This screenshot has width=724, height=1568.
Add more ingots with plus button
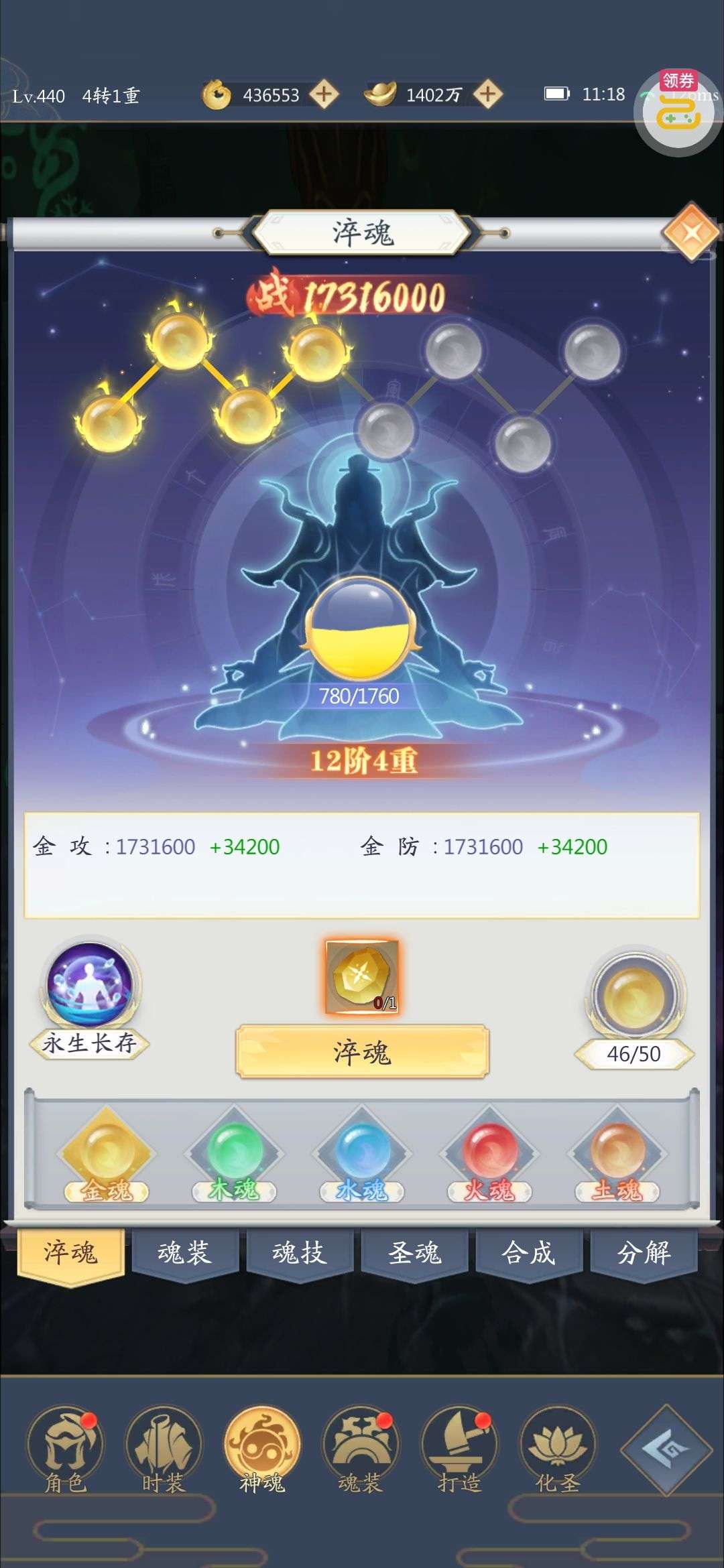click(x=487, y=94)
